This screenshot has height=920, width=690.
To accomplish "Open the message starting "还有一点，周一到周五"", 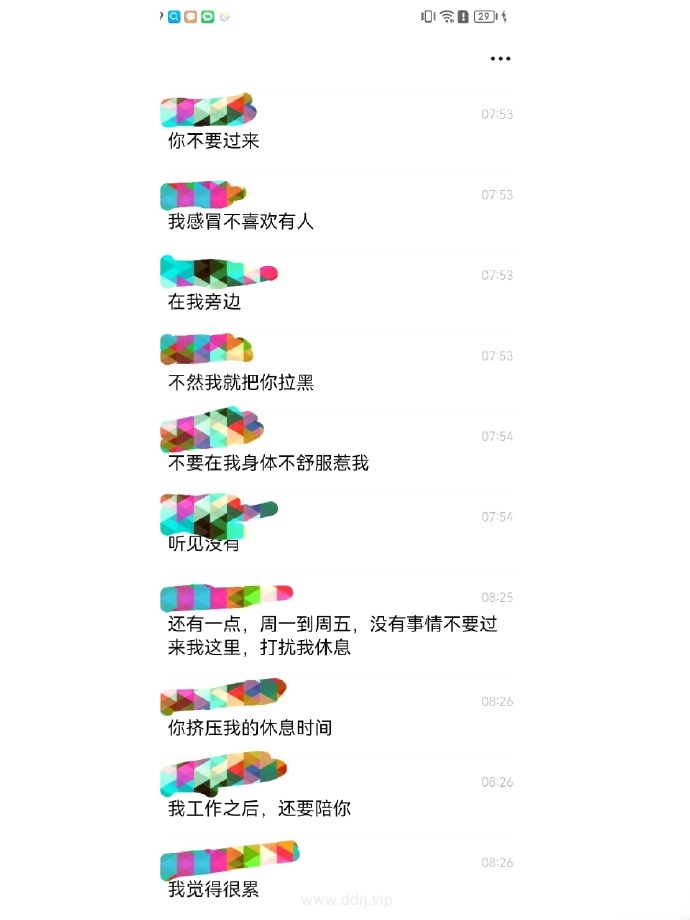I will pos(332,635).
